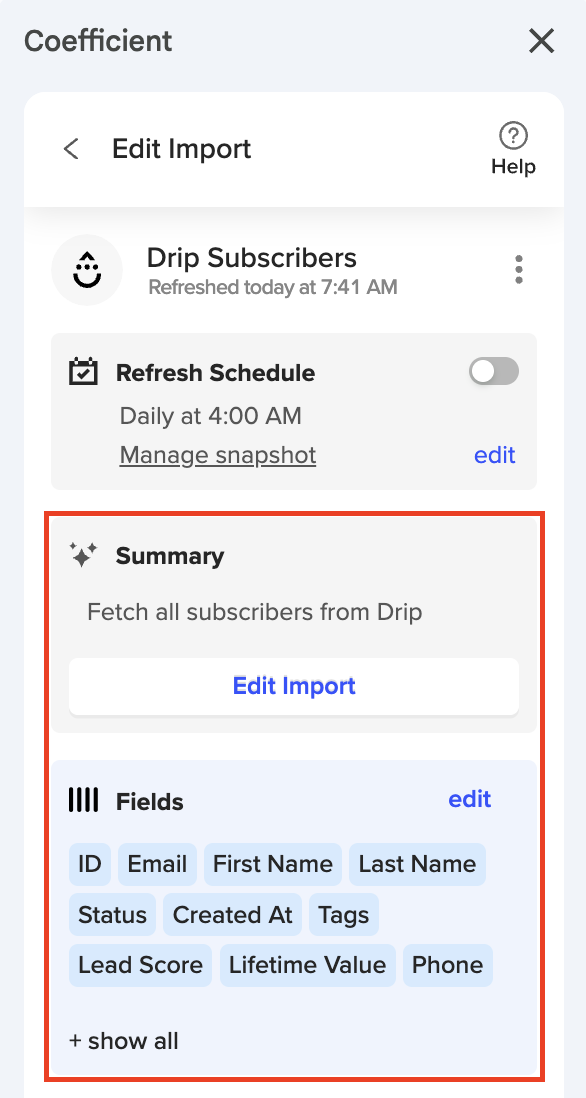586x1098 pixels.
Task: Edit the refresh schedule
Action: click(494, 455)
